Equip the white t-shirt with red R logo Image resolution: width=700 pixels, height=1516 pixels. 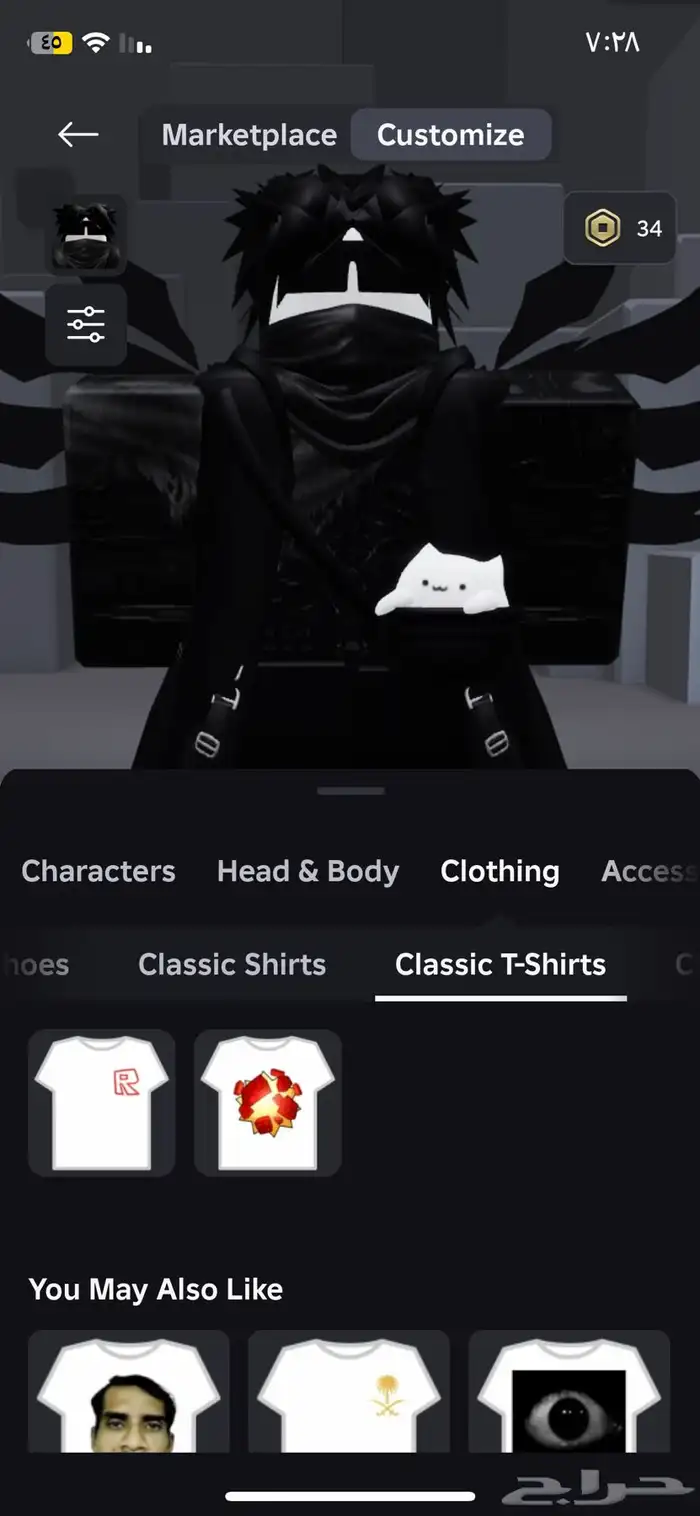102,1102
